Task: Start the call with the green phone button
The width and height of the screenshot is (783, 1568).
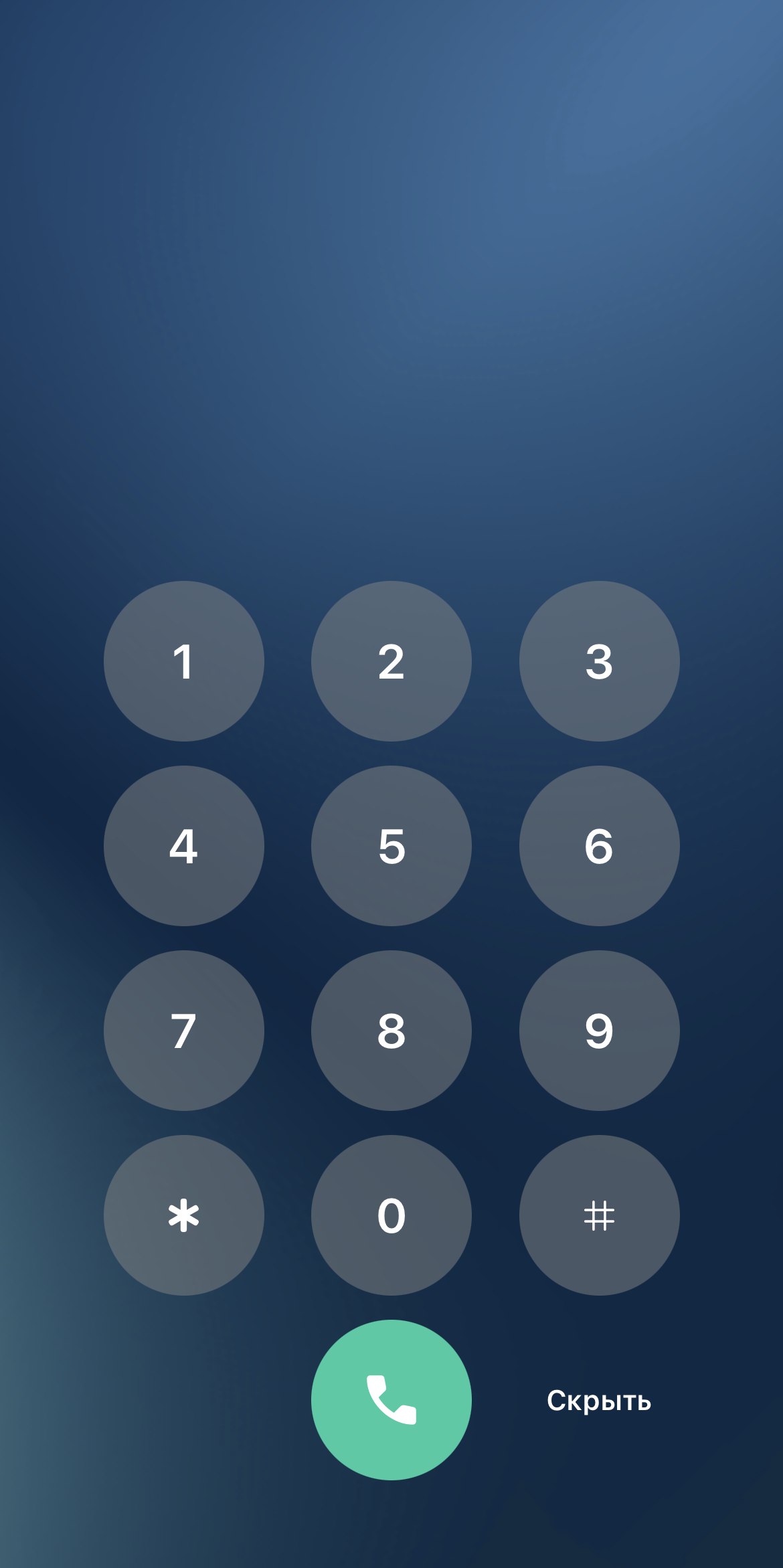Action: (x=391, y=1400)
